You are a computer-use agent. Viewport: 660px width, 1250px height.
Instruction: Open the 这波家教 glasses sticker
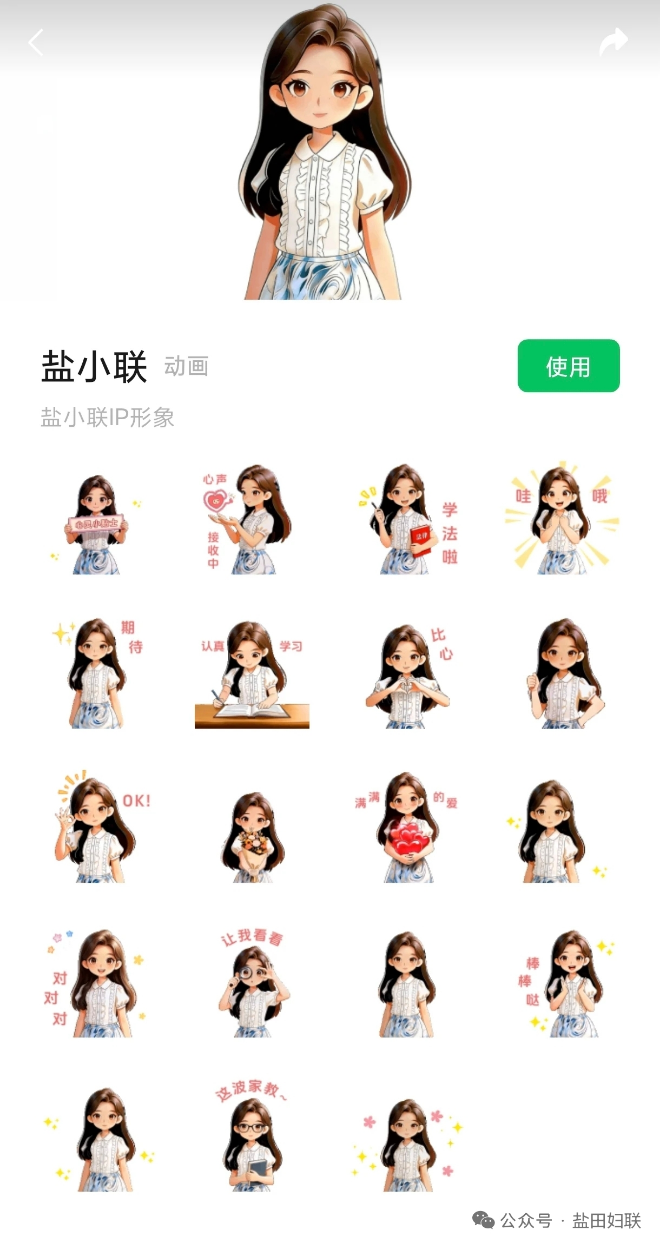(252, 1136)
